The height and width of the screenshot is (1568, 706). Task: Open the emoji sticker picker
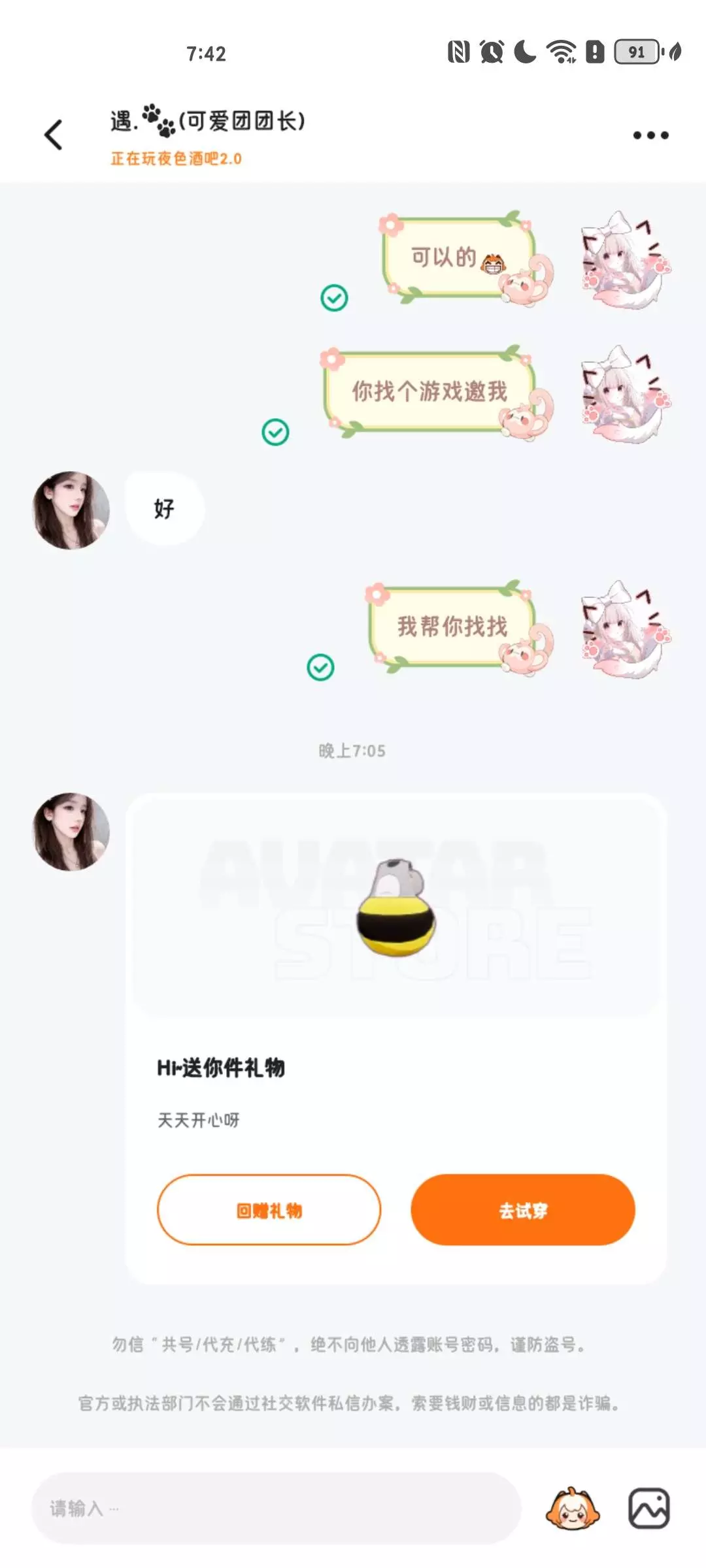[573, 1509]
